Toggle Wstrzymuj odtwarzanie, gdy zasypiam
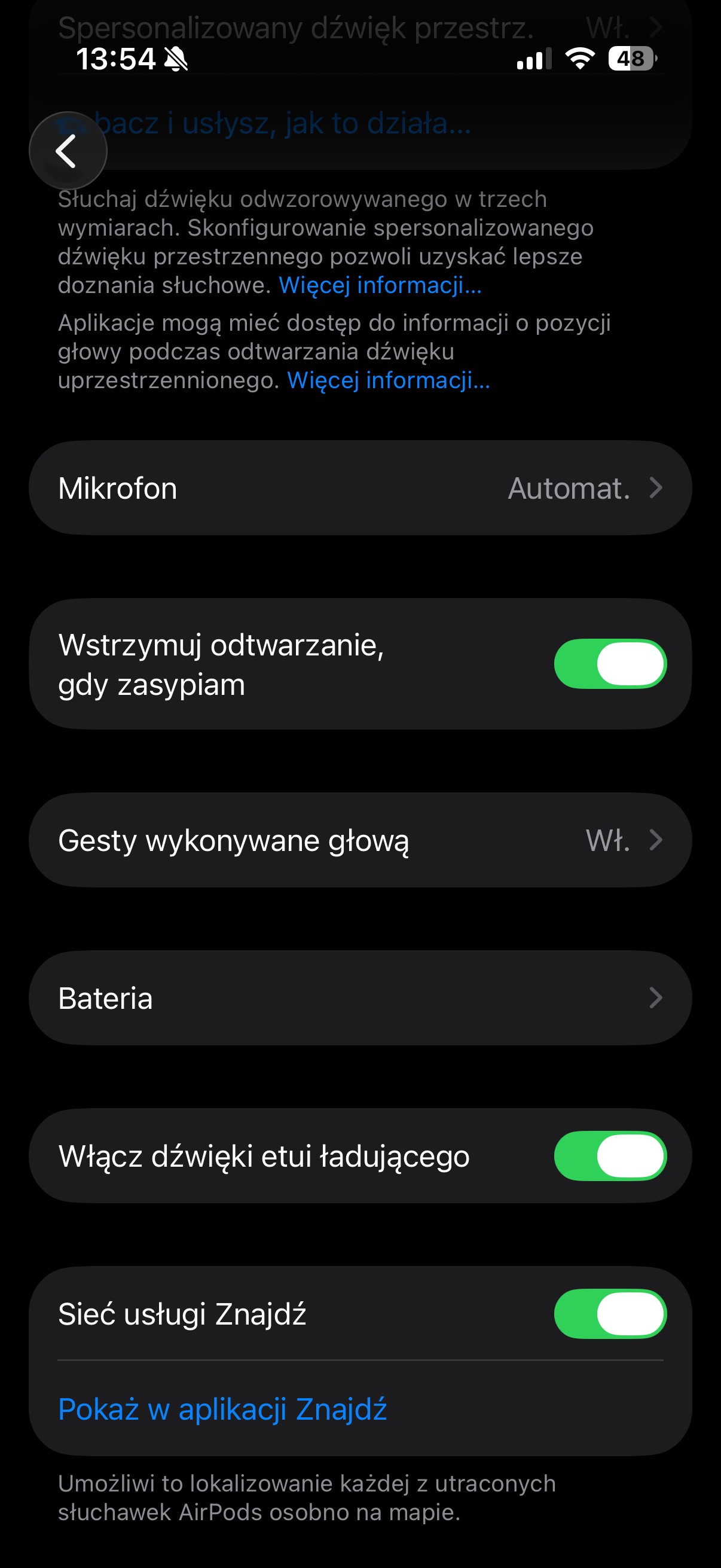 [x=610, y=664]
